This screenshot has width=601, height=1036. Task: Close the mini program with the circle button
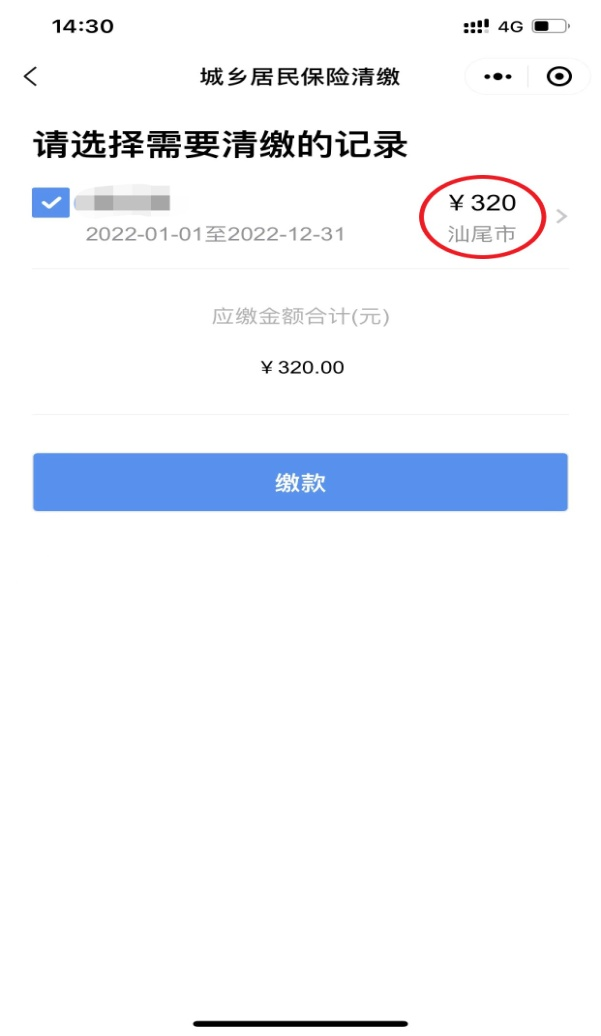coord(560,77)
